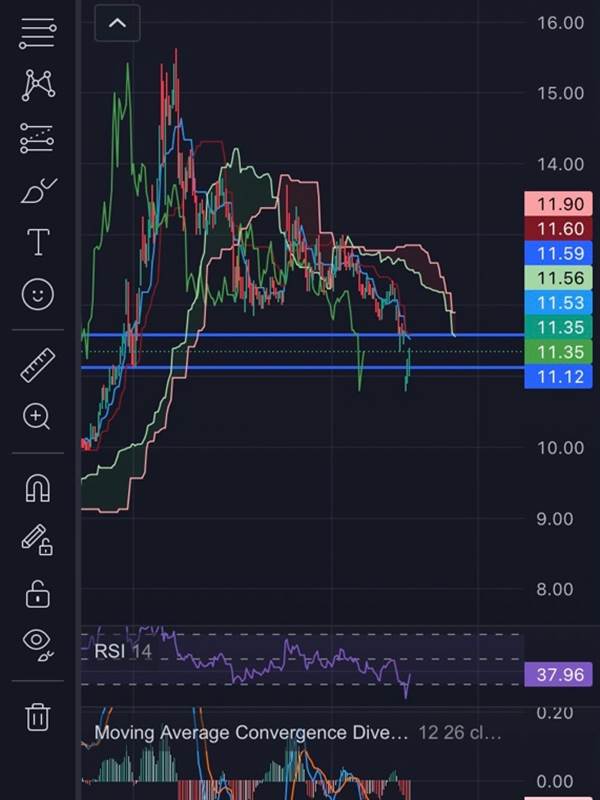The image size is (600, 800).
Task: Open the emoji and icons tool
Action: [x=38, y=294]
